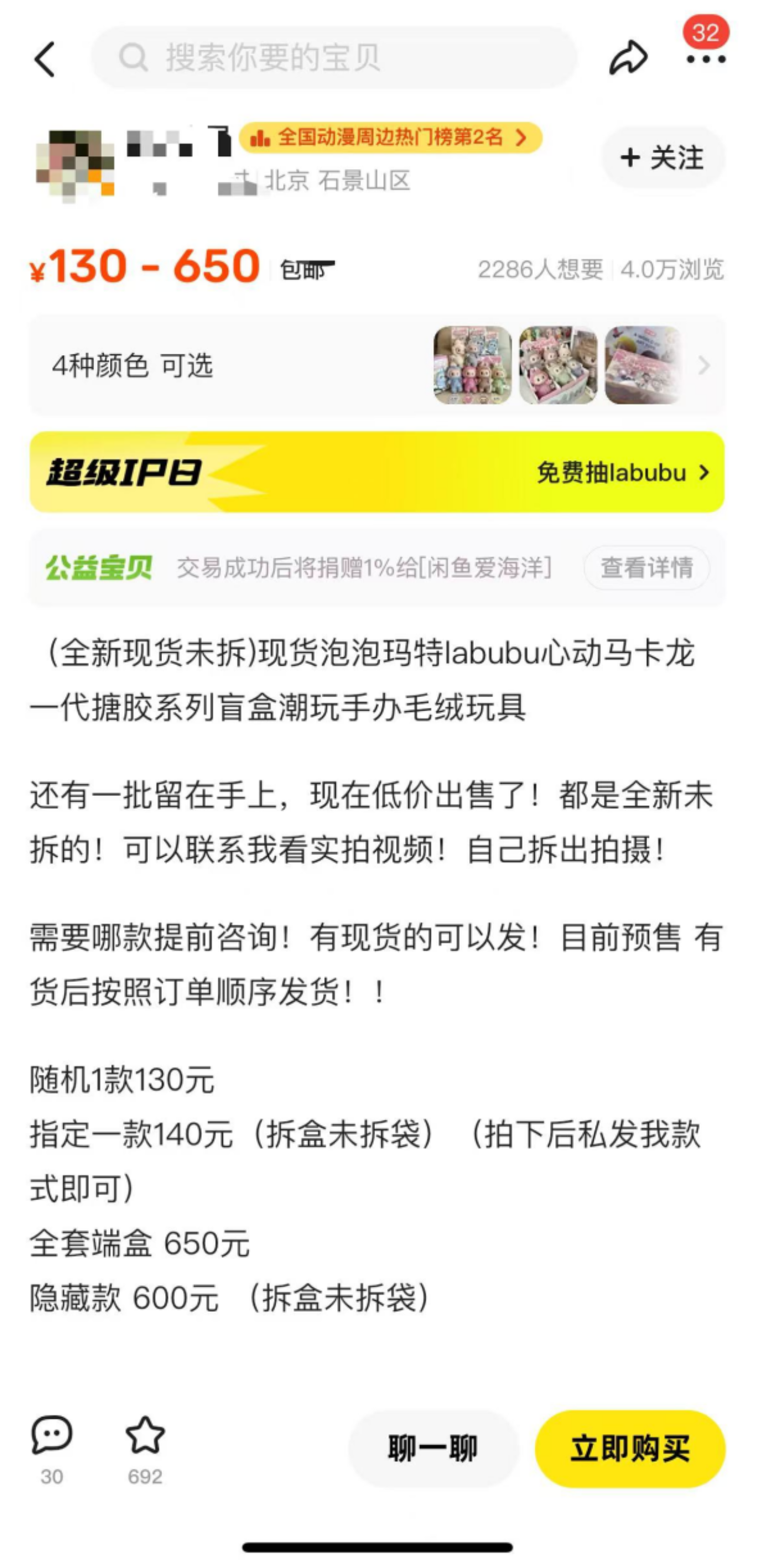Chat with seller via 聊一聊
Viewport: 757px width, 1568px height.
(x=433, y=1448)
